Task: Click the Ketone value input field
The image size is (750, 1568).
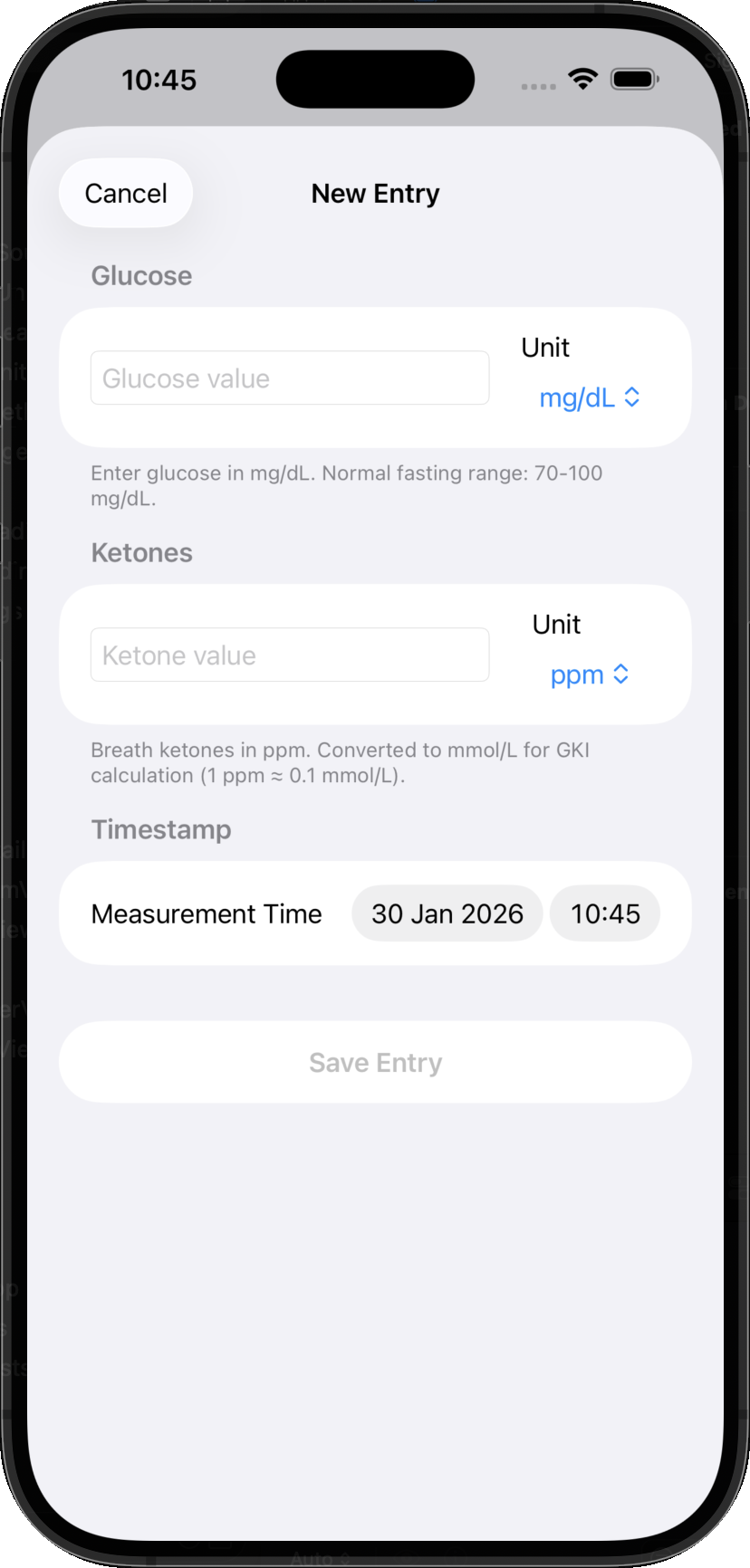Action: coord(289,655)
